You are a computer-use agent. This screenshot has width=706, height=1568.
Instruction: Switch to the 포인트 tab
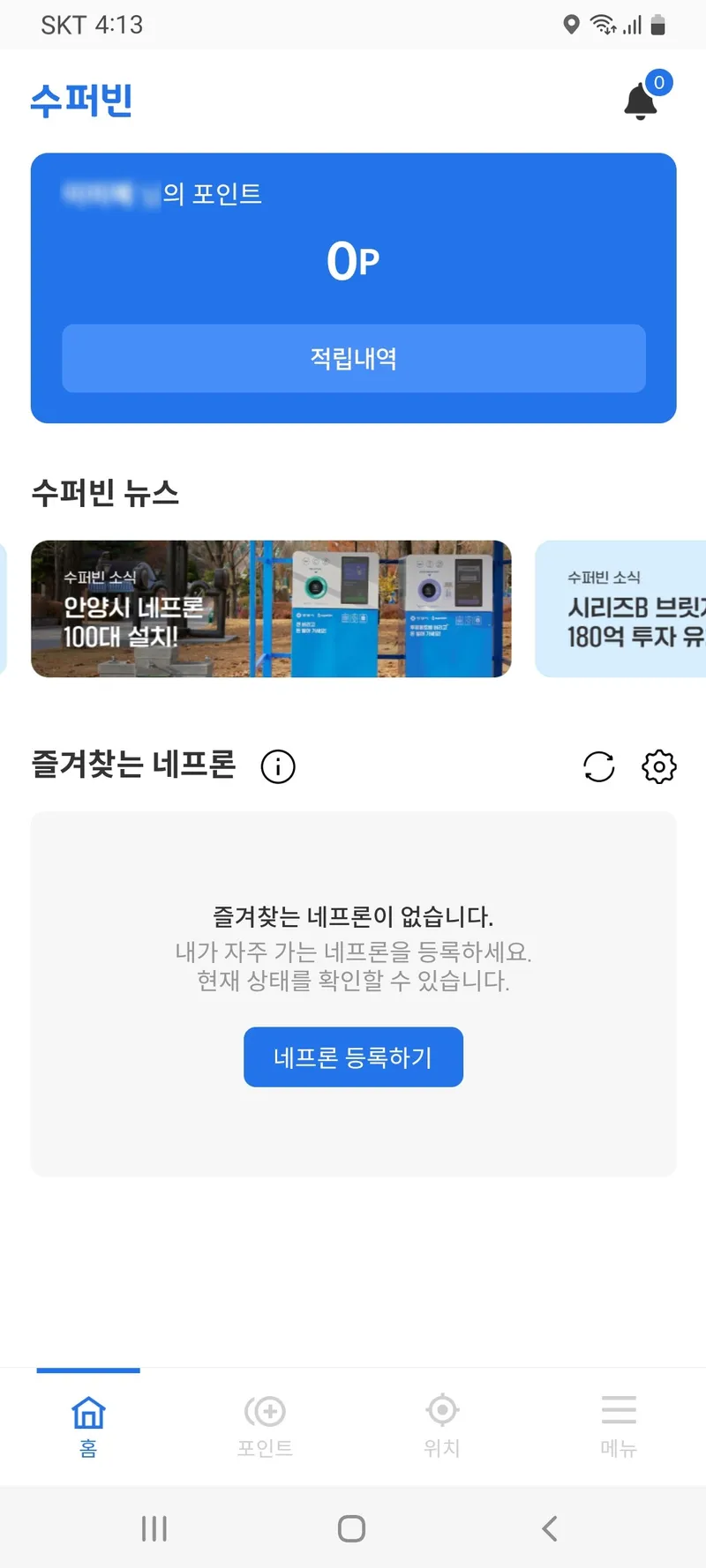(x=265, y=1425)
